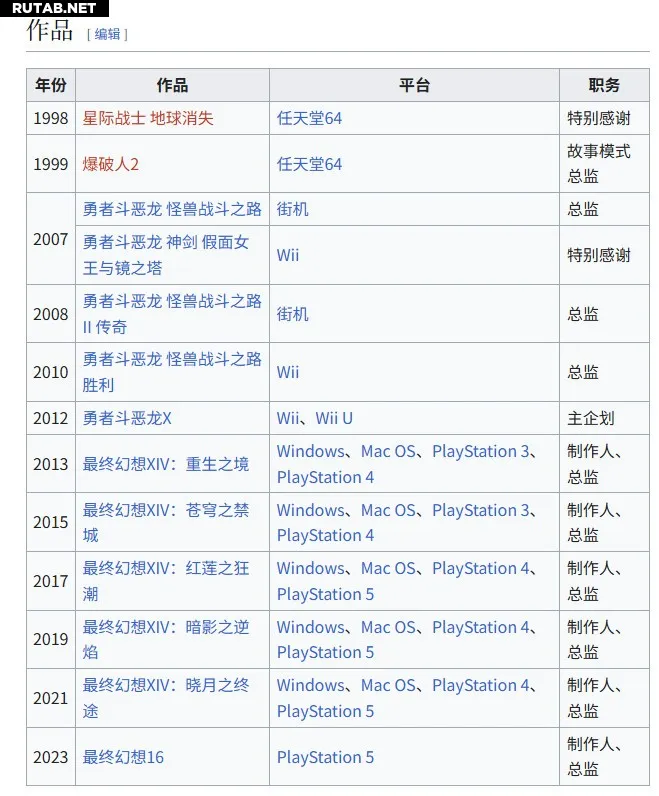This screenshot has height=796, width=659.
Task: Tap the Wii U platform link
Action: 334,418
